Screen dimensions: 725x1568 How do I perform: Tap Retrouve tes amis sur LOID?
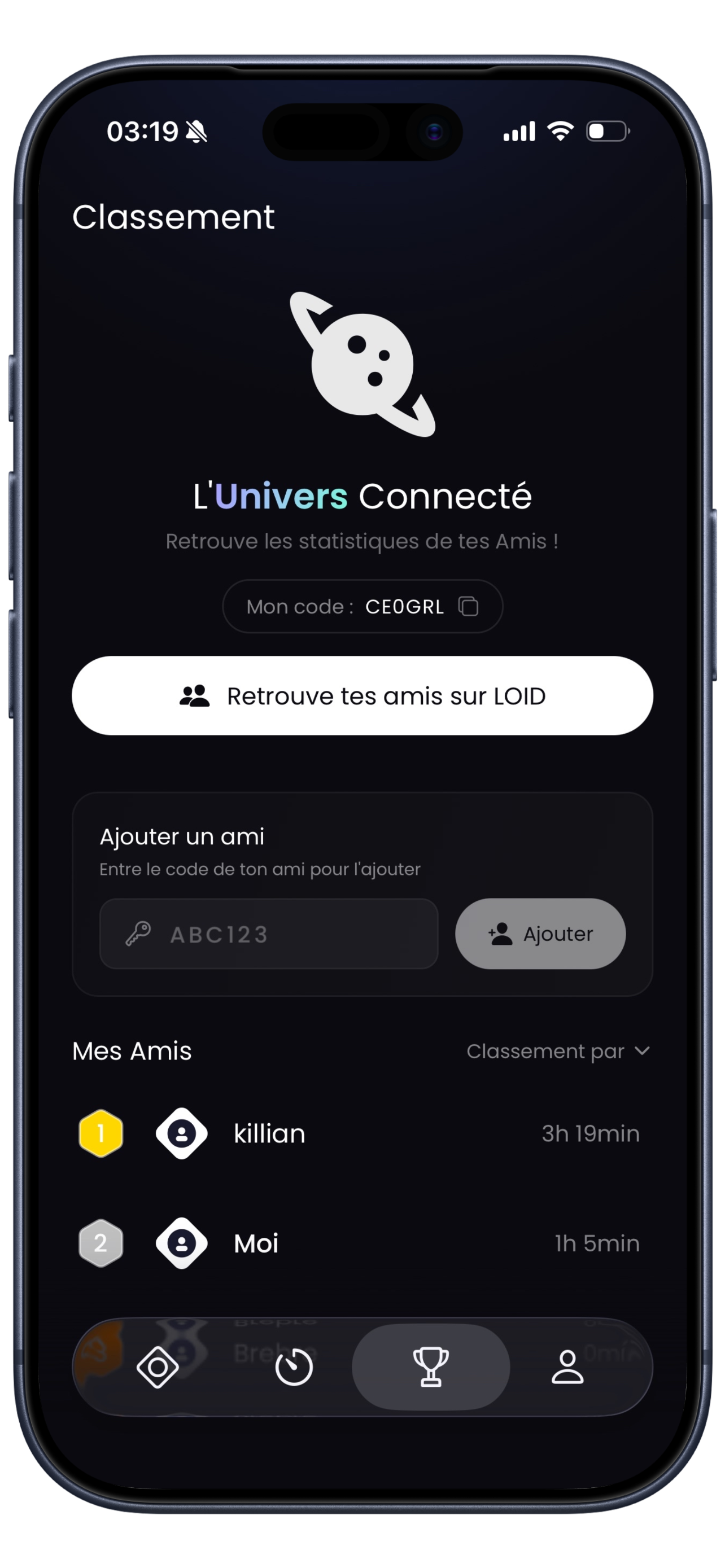pos(362,696)
